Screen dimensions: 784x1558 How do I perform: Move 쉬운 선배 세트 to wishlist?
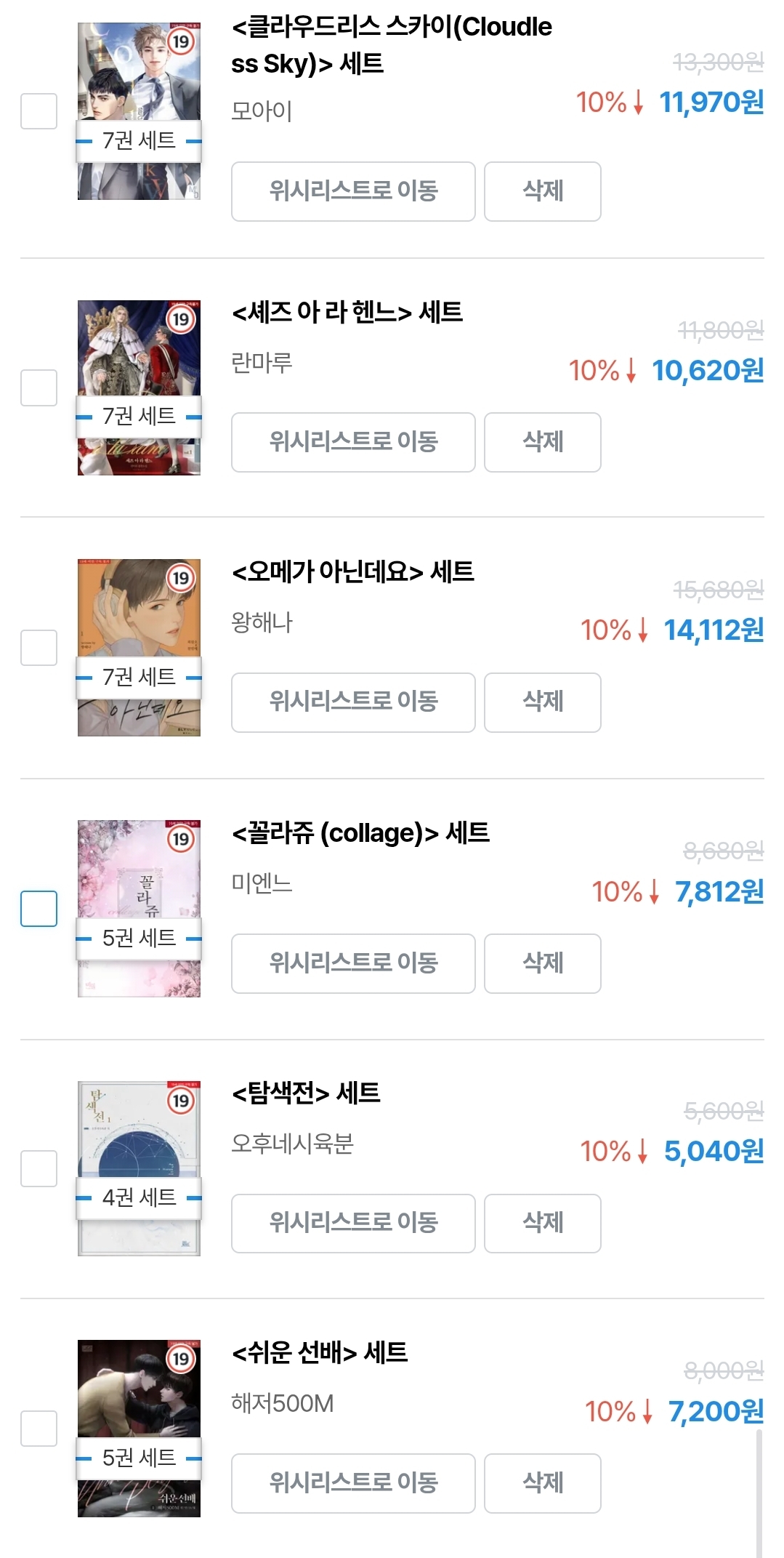[x=353, y=1483]
